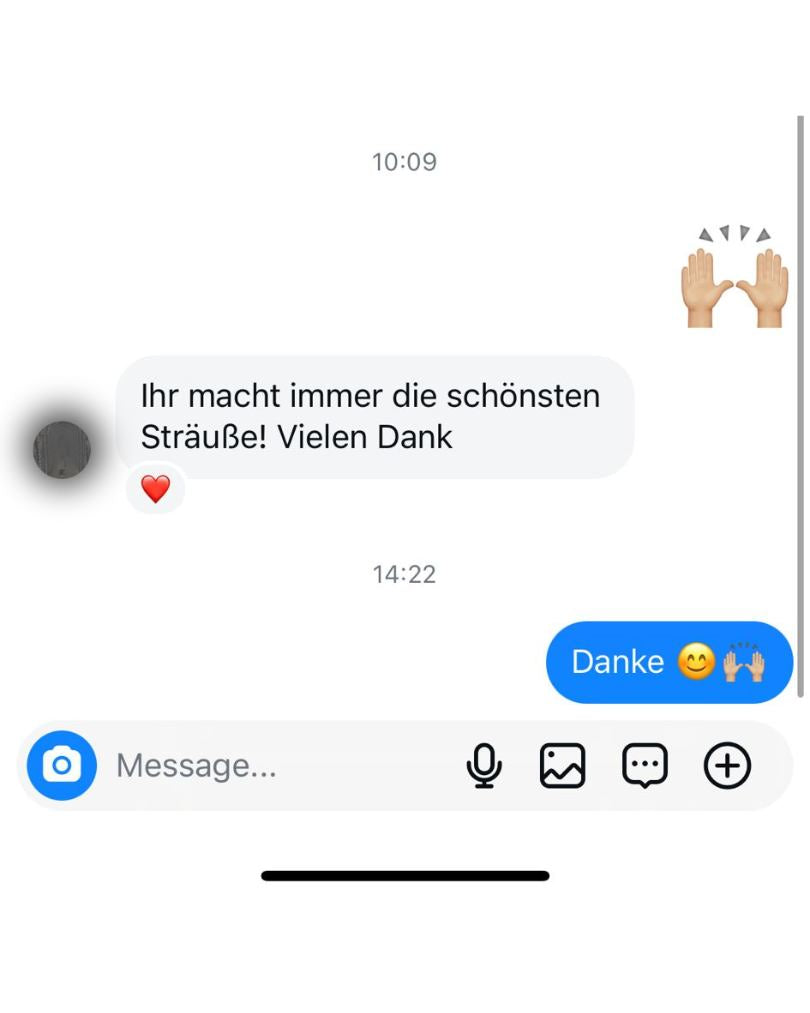Image resolution: width=810 pixels, height=1013 pixels.
Task: View the heart reaction on the message
Action: [156, 490]
